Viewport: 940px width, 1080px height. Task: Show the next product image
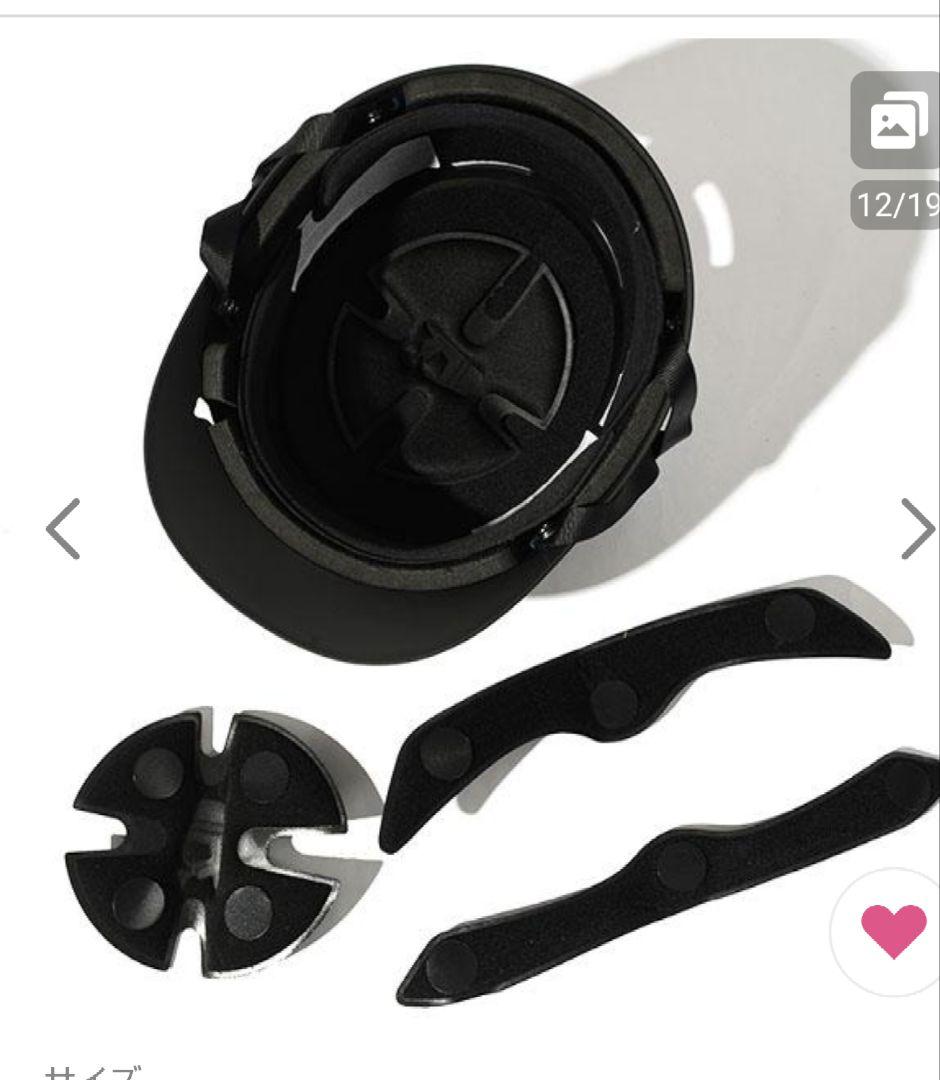point(915,529)
